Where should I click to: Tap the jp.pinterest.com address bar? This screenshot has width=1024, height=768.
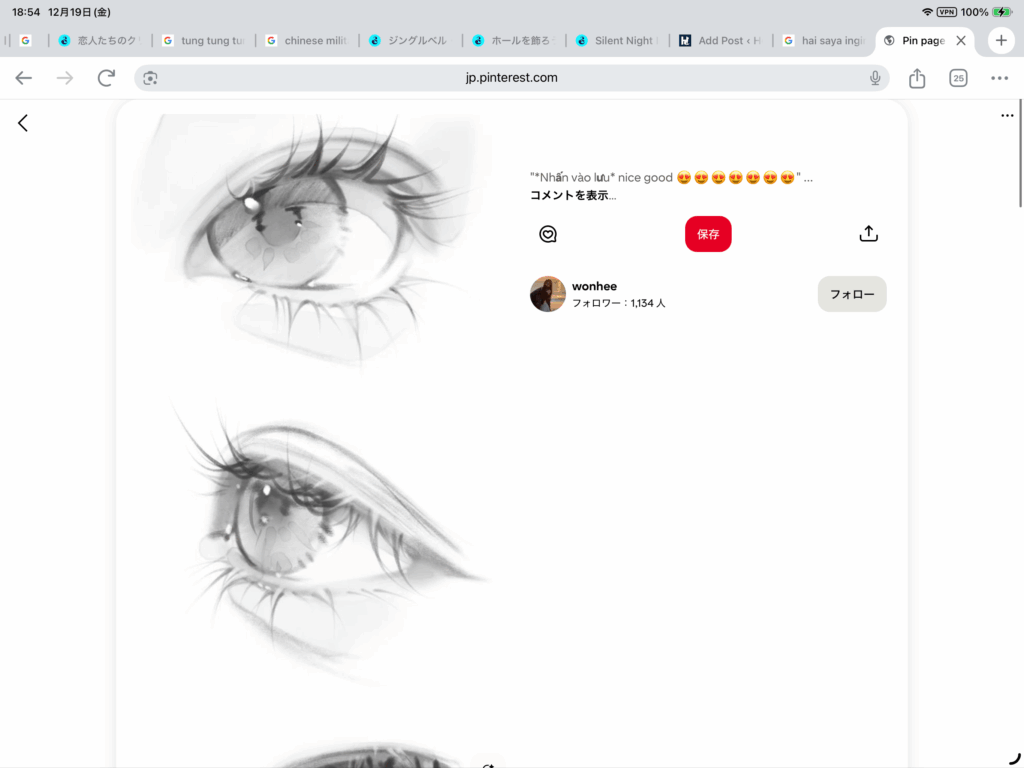(x=512, y=78)
